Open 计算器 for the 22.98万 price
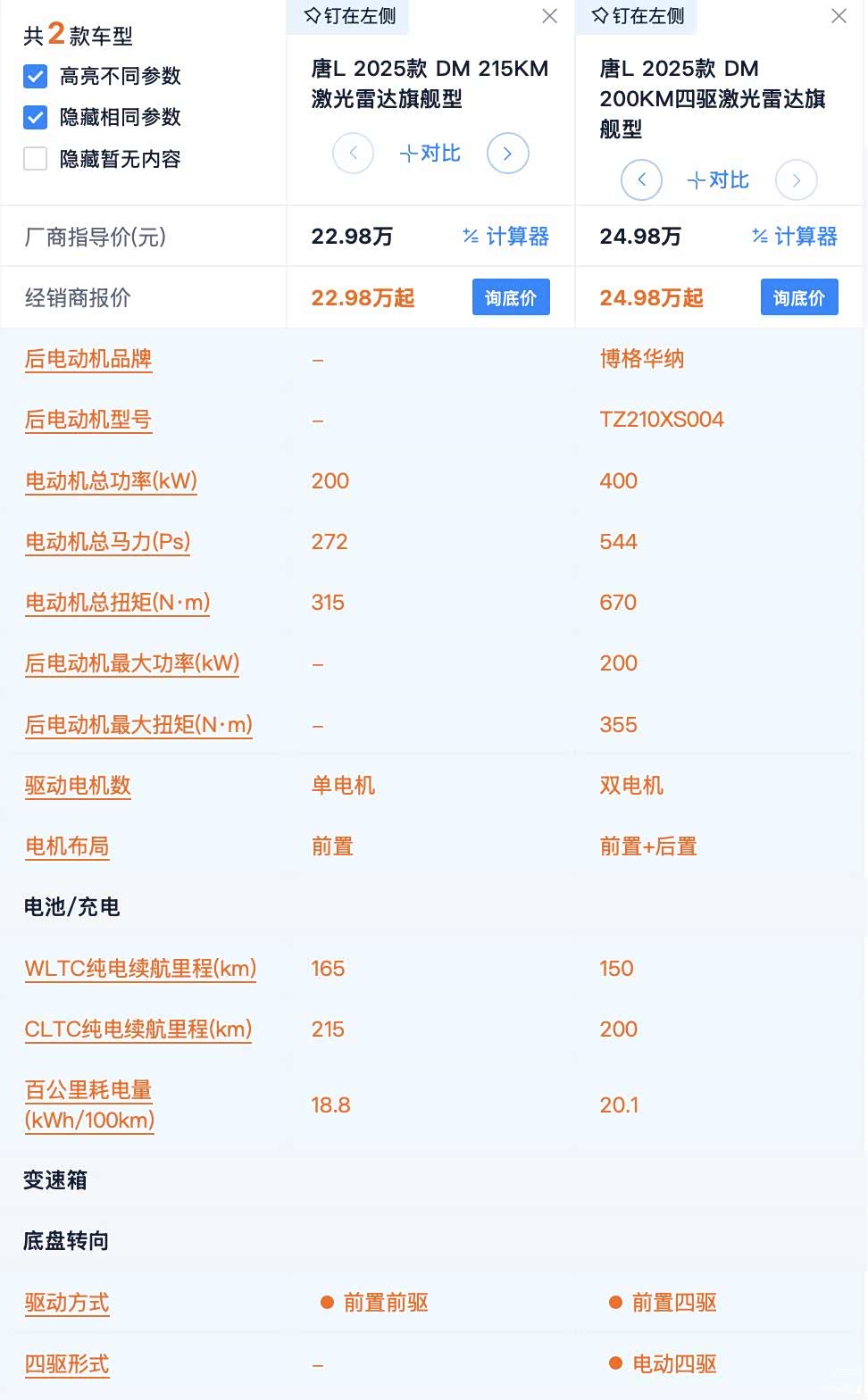The image size is (868, 1400). coord(506,237)
